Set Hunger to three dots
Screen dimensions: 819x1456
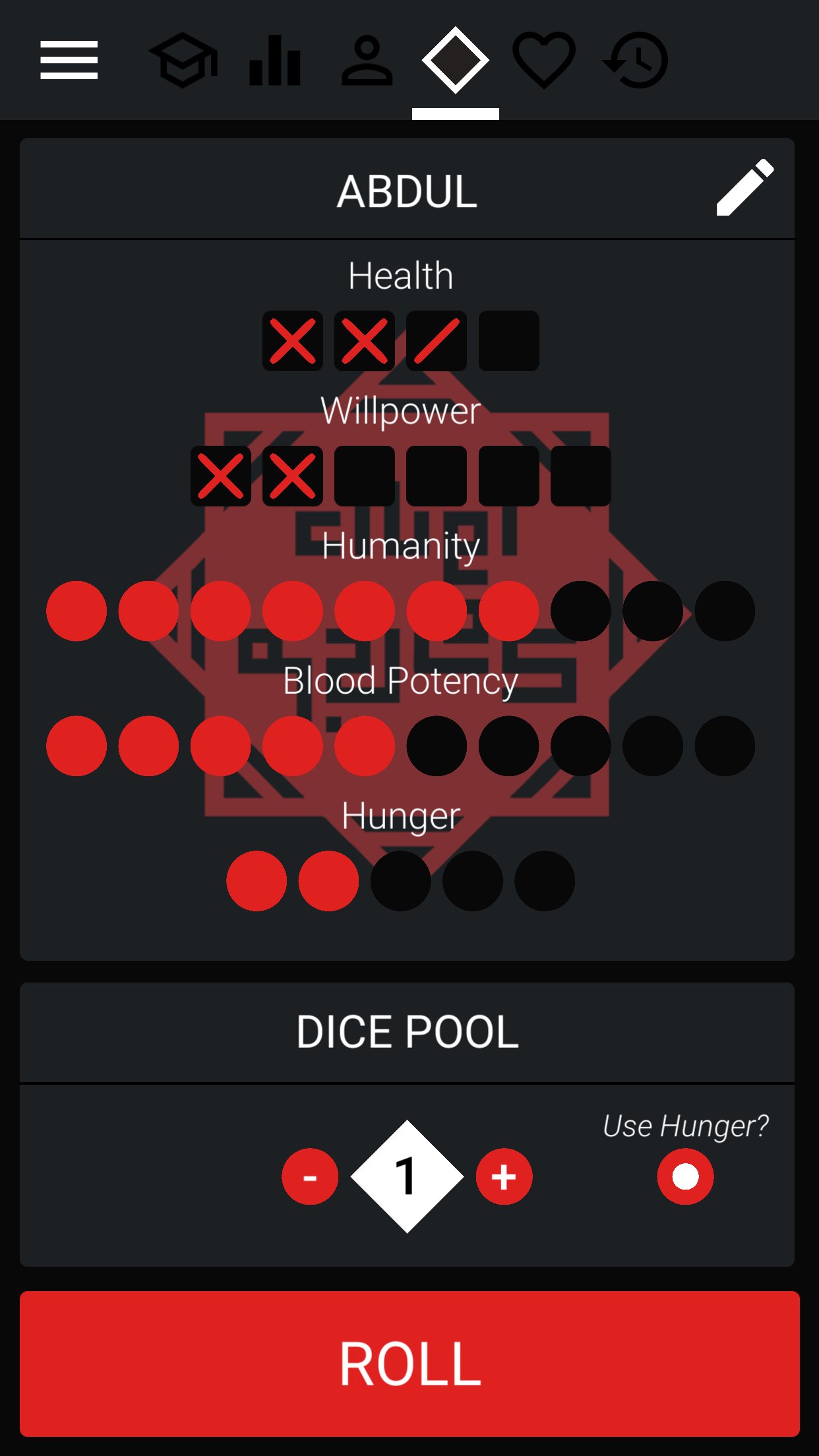tap(400, 882)
